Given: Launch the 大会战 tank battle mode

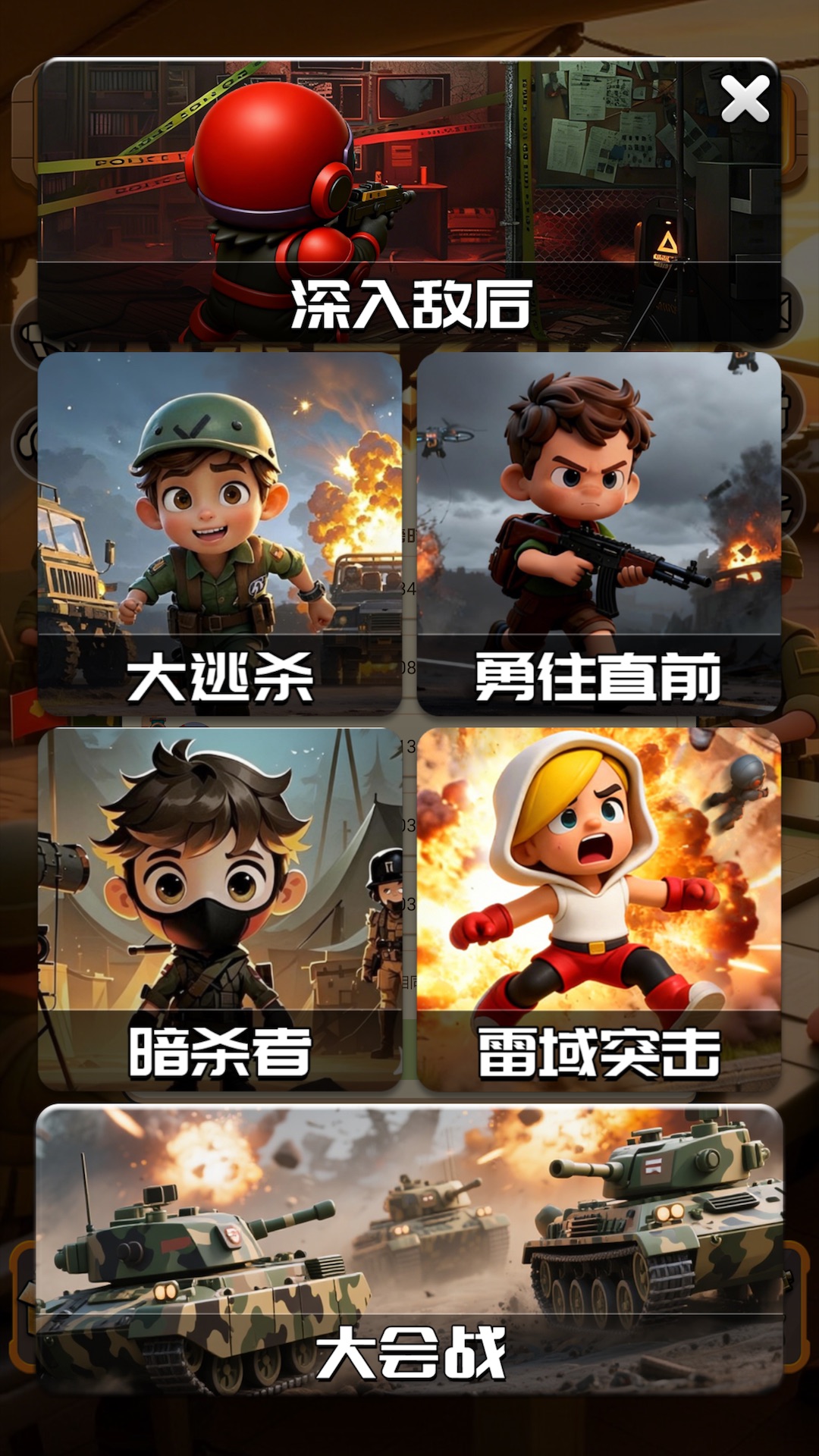Looking at the screenshot, I should (409, 1250).
